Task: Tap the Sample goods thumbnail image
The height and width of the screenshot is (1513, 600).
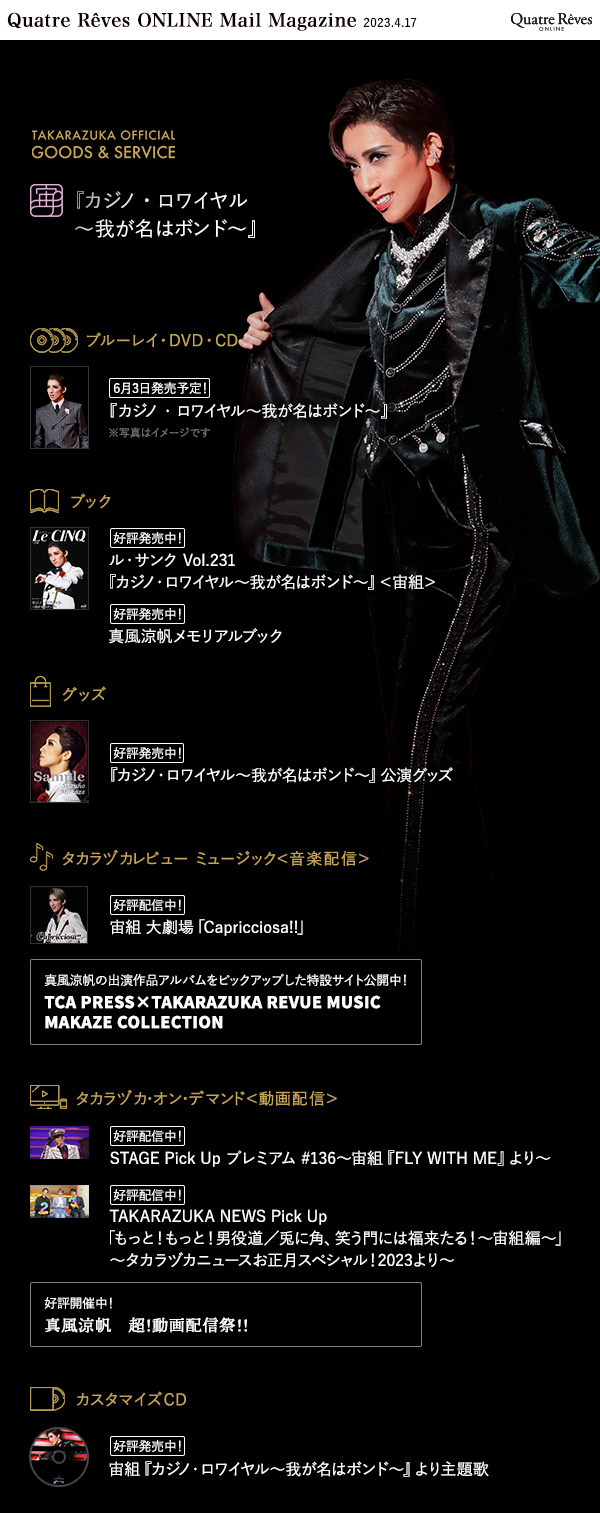Action: [x=59, y=761]
